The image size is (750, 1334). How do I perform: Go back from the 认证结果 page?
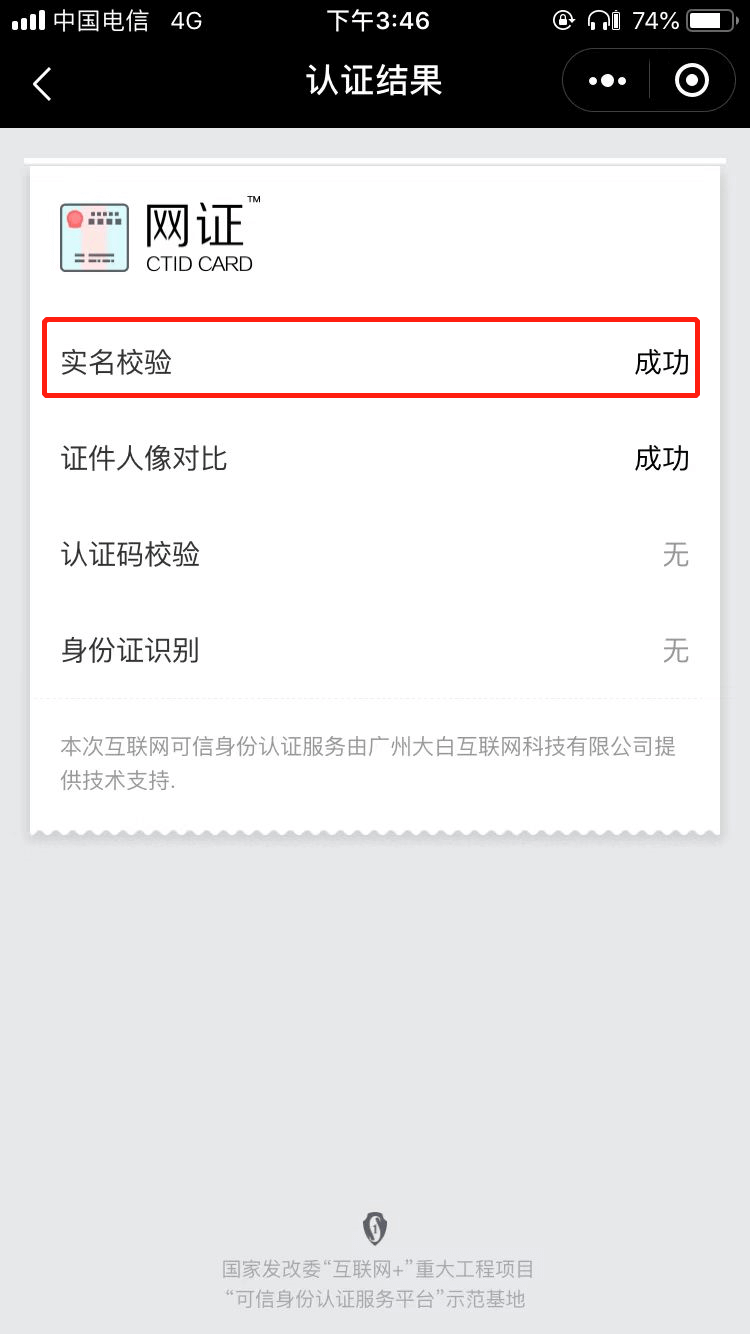pos(42,83)
